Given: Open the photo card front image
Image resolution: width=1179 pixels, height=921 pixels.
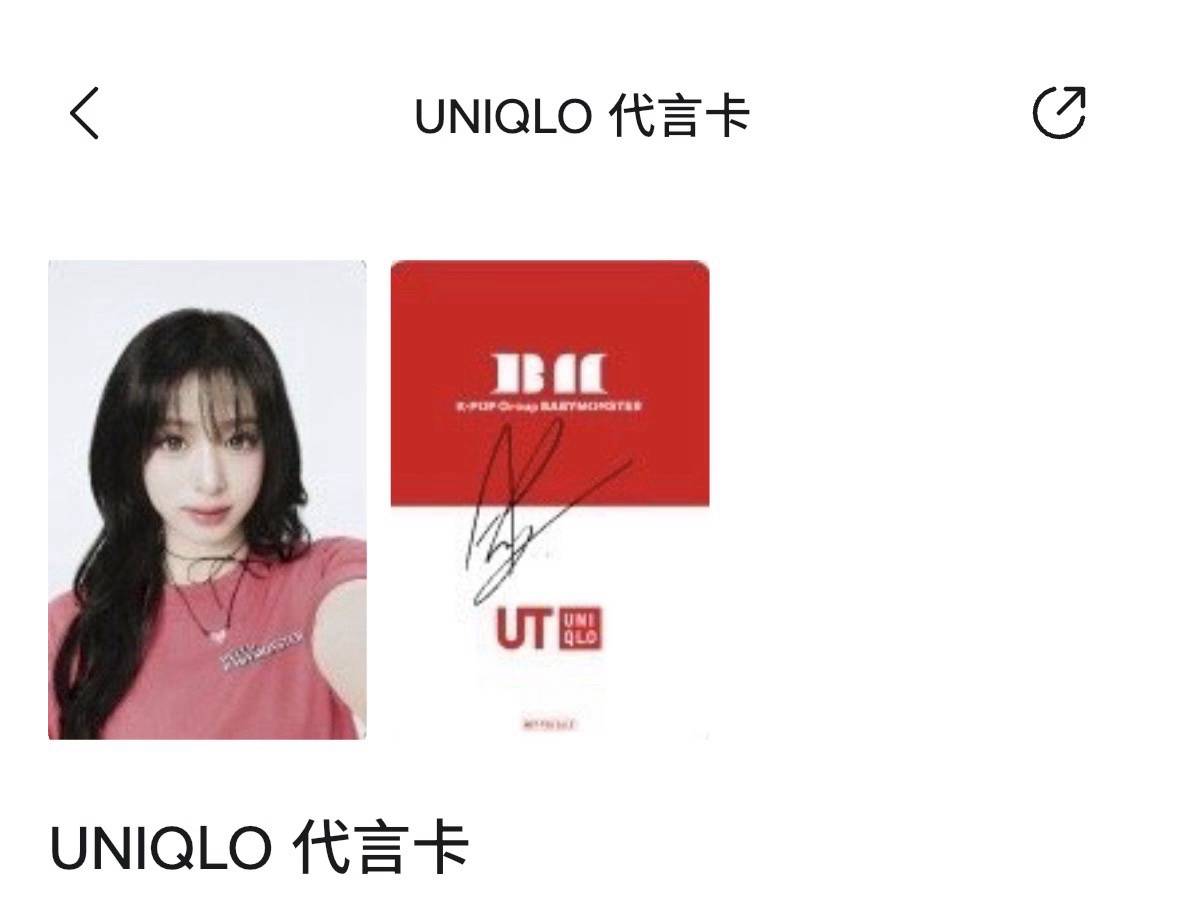Looking at the screenshot, I should (x=207, y=500).
